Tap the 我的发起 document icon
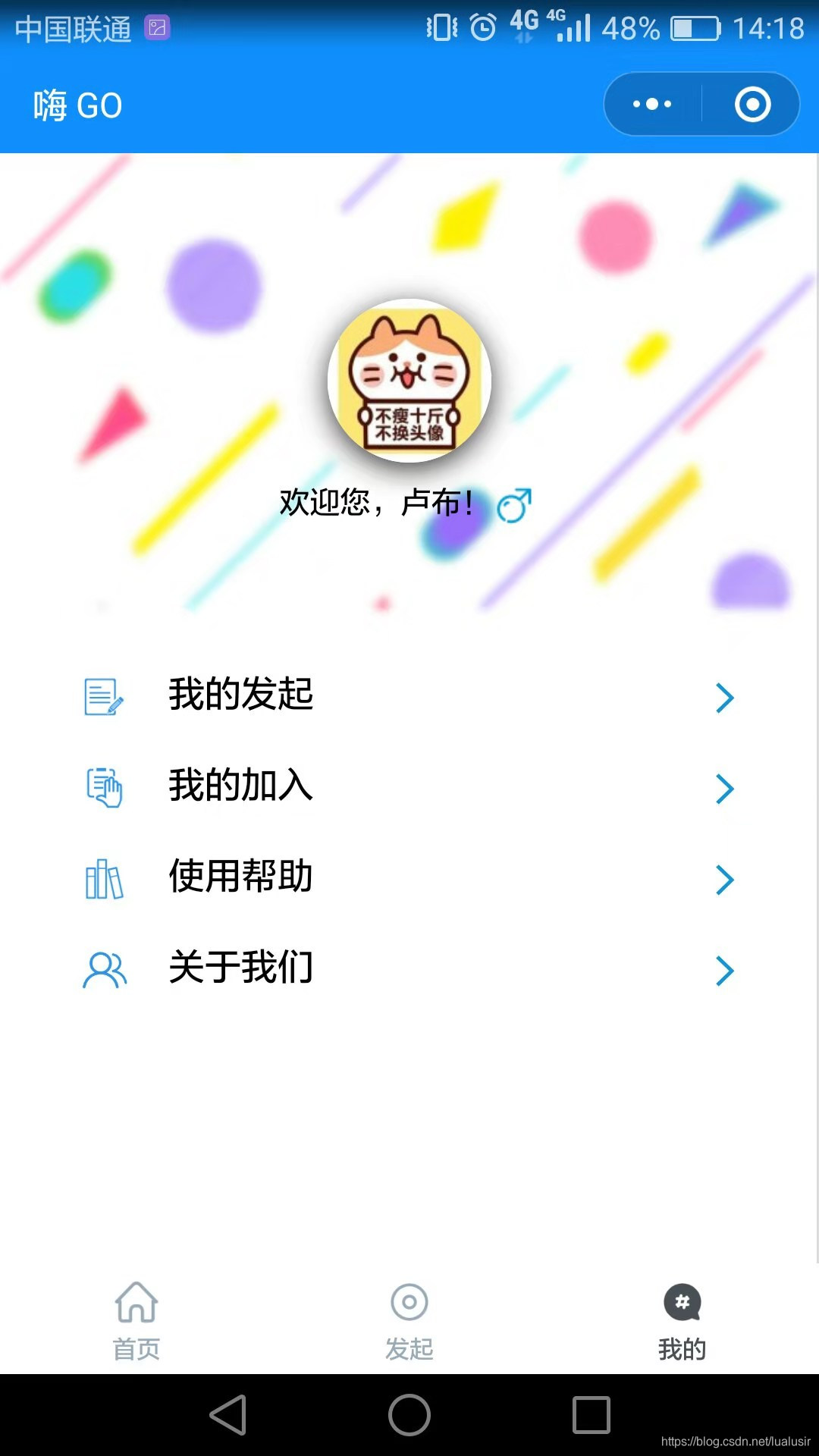This screenshot has width=819, height=1456. pos(104,696)
